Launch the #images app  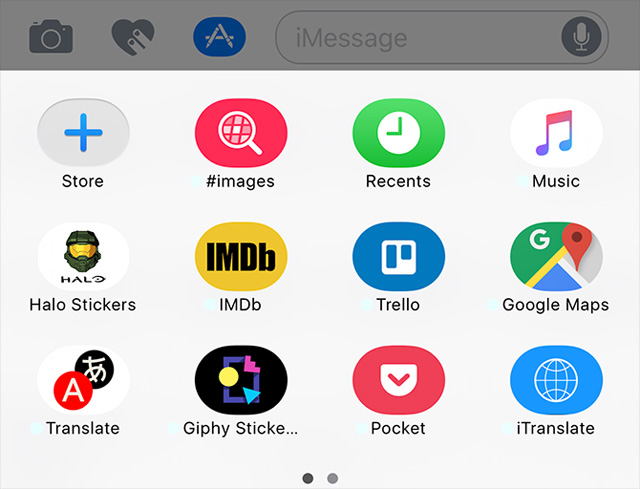pos(241,134)
